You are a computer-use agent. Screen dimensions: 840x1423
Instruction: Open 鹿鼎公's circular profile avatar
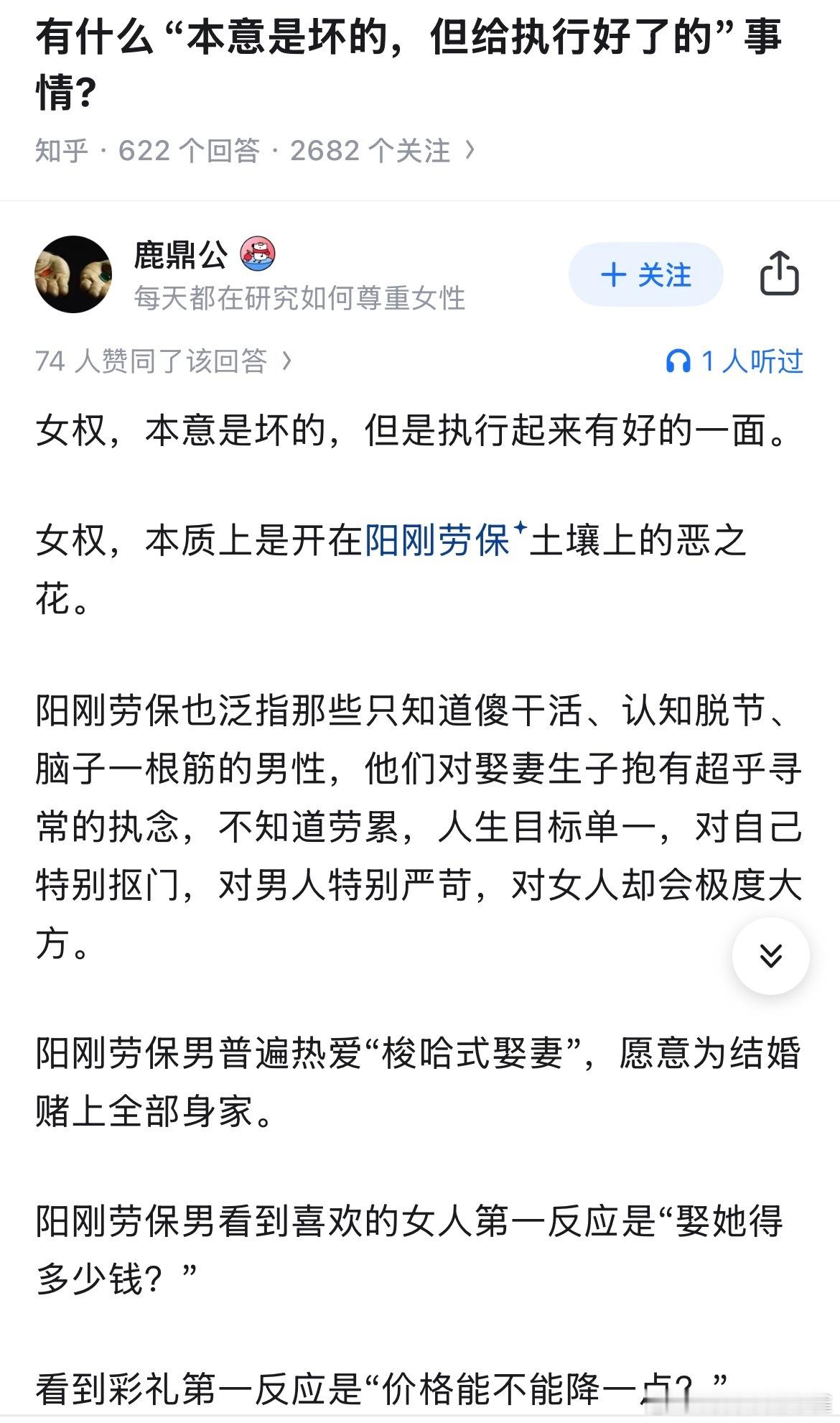click(74, 275)
